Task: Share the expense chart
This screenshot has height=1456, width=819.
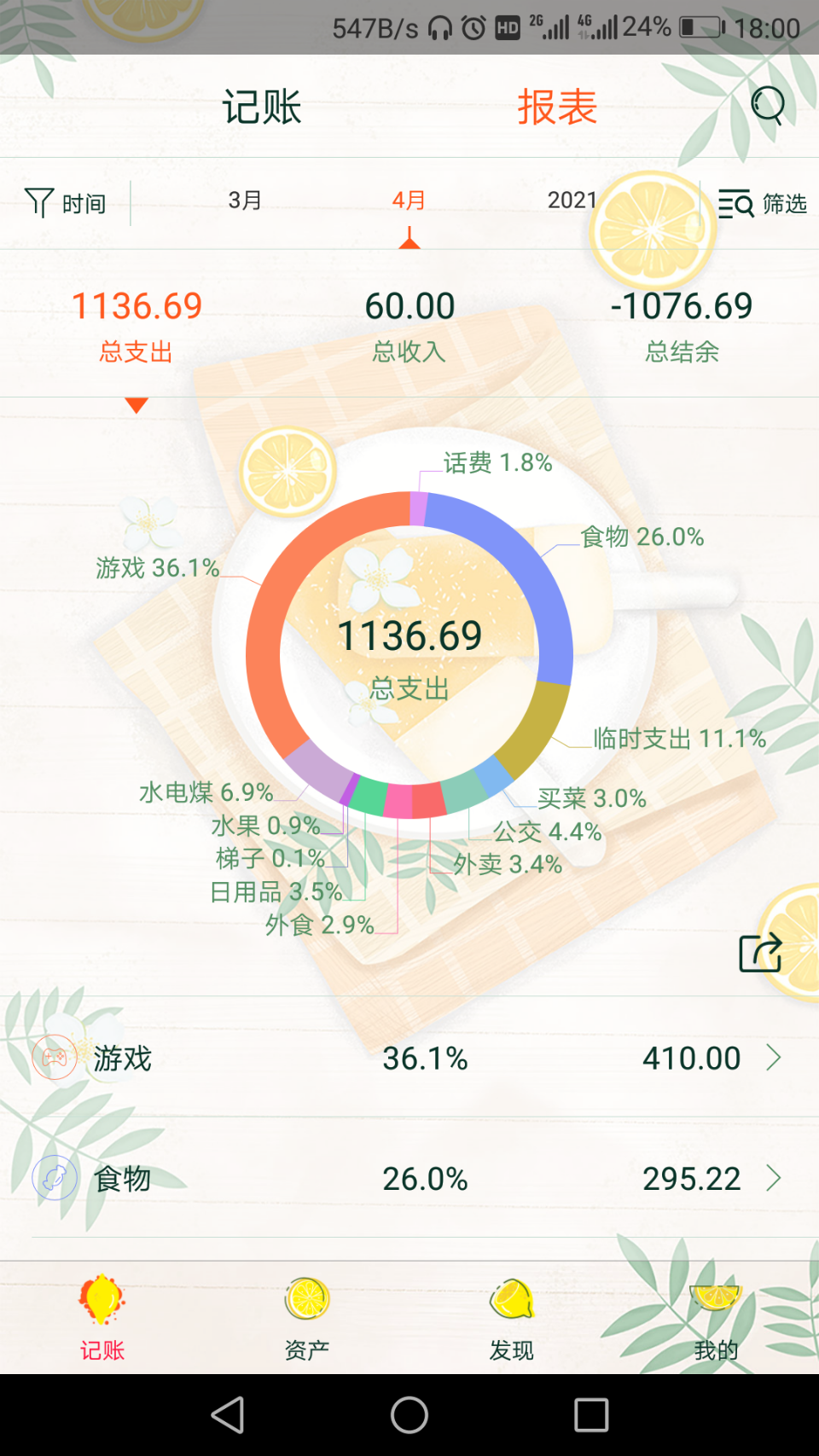Action: (x=760, y=952)
